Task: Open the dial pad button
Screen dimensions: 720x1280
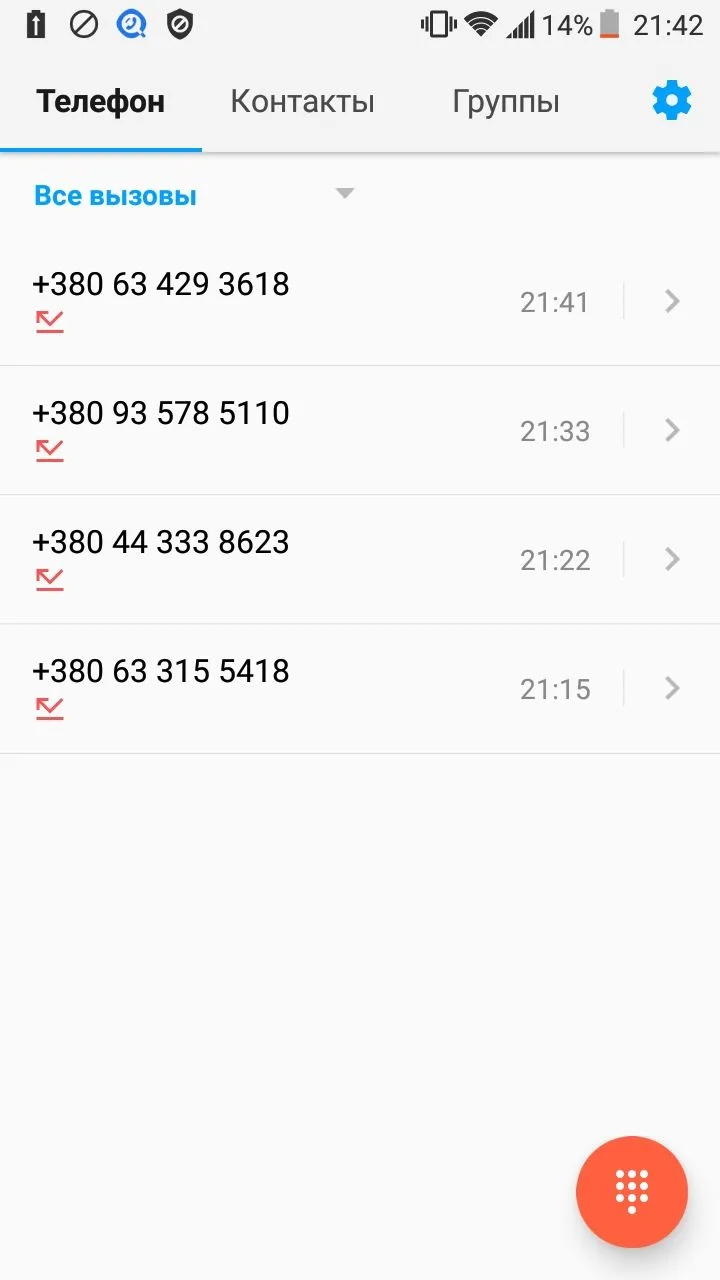Action: (632, 1191)
